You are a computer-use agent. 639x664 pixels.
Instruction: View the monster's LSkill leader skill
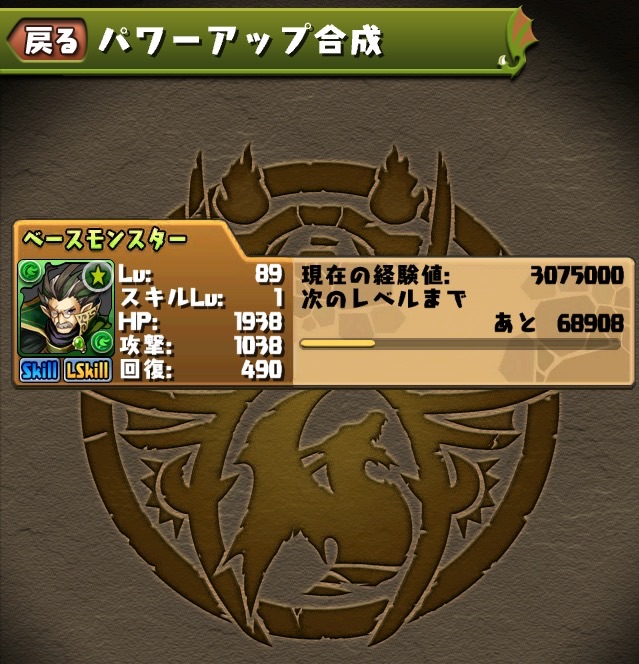pos(88,370)
